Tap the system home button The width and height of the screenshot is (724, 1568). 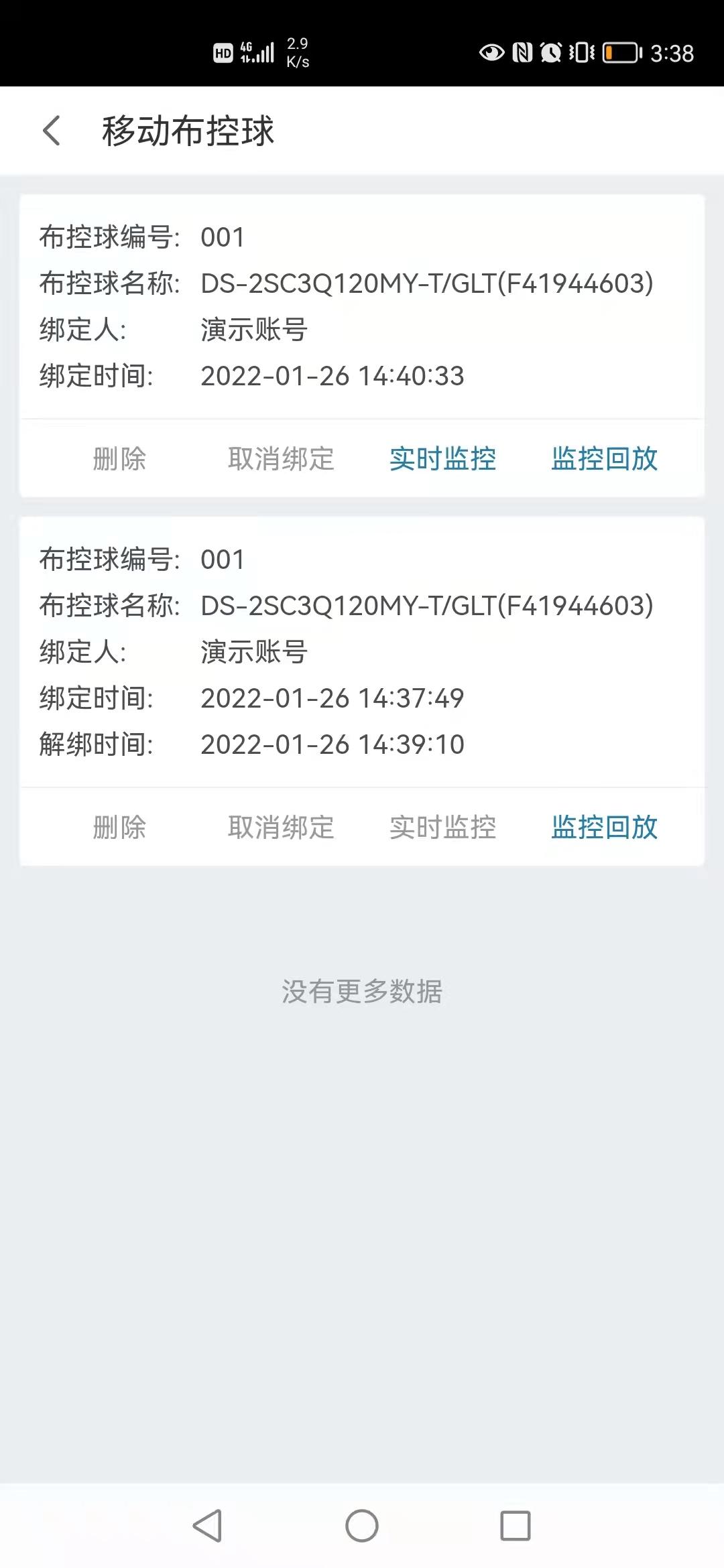point(362,1526)
